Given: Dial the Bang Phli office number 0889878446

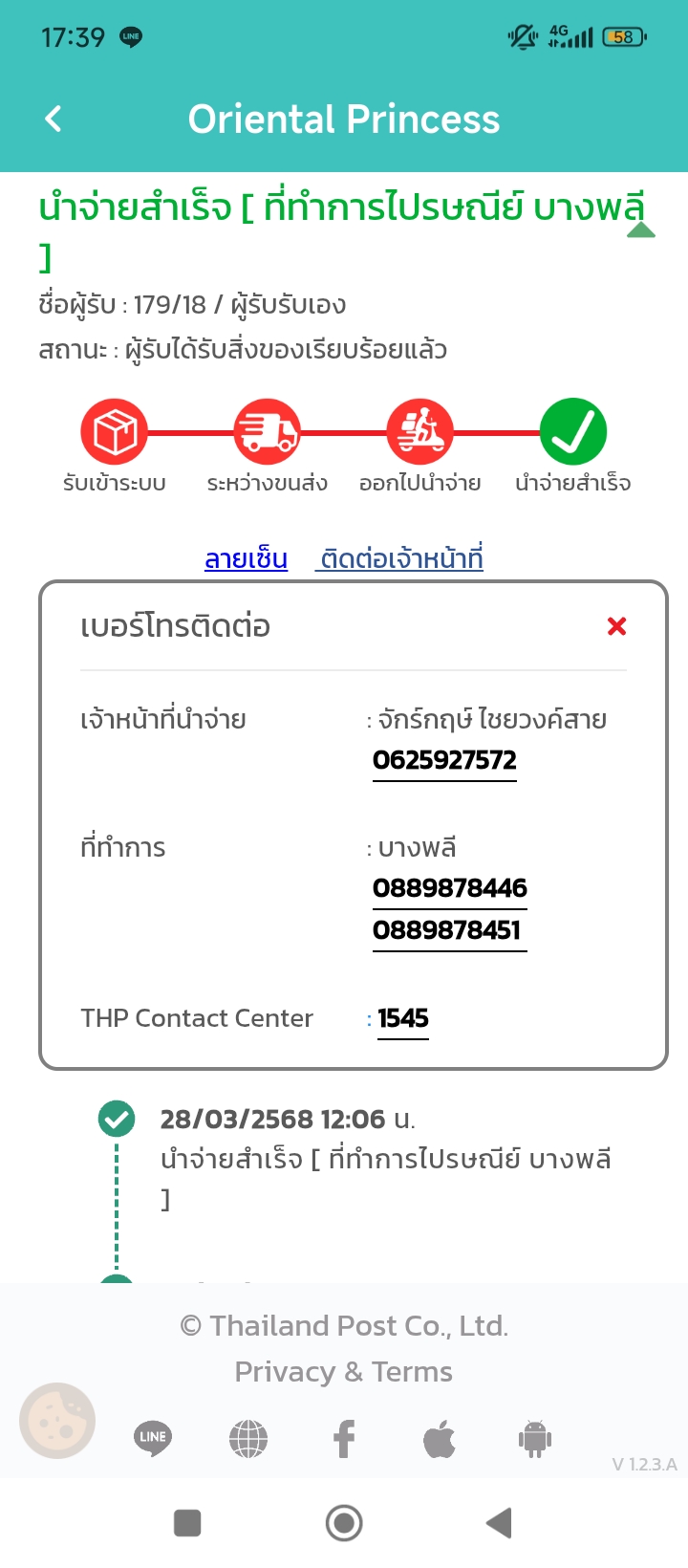Looking at the screenshot, I should [x=450, y=888].
